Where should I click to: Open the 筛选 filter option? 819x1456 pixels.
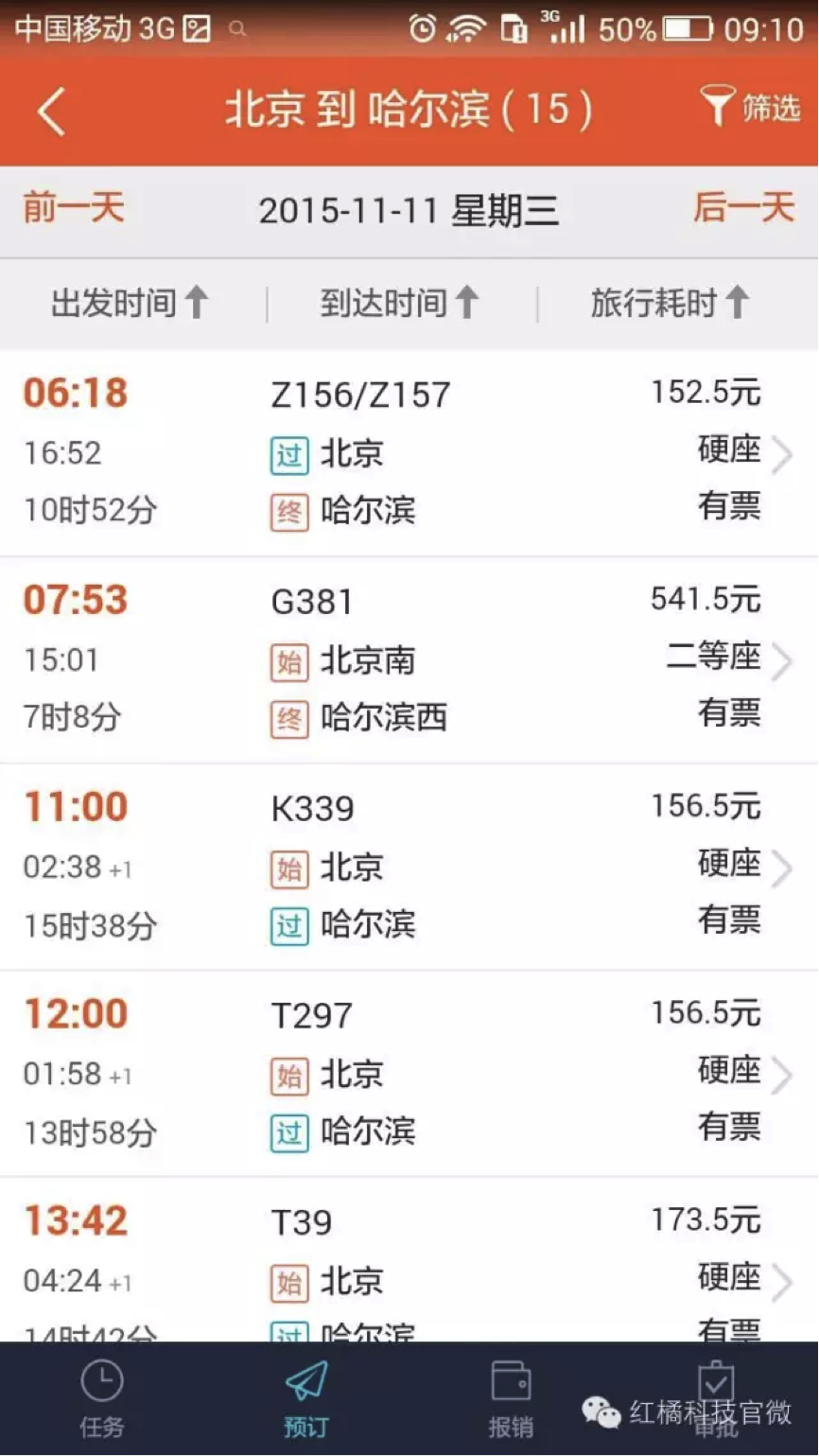pyautogui.click(x=750, y=107)
